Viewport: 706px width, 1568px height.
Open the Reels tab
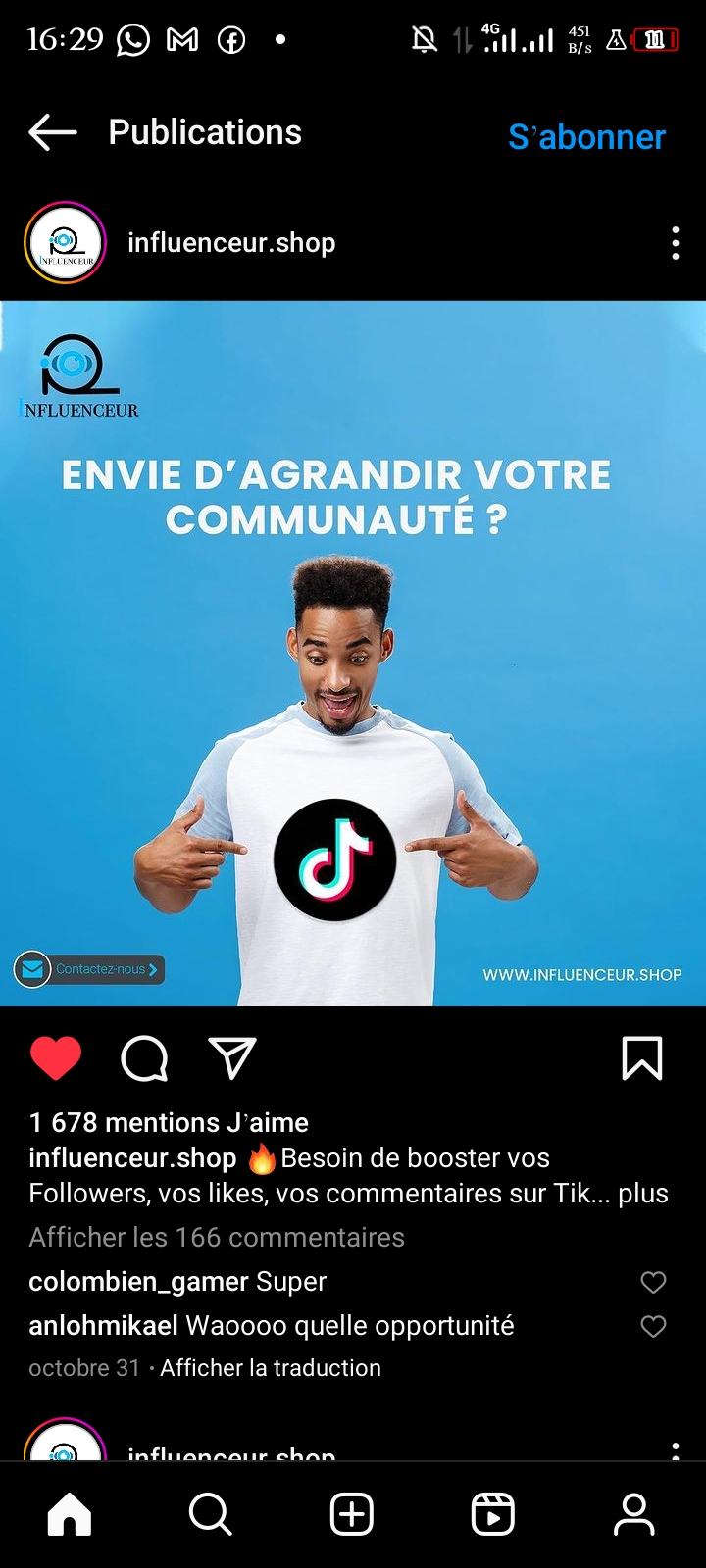click(492, 1514)
